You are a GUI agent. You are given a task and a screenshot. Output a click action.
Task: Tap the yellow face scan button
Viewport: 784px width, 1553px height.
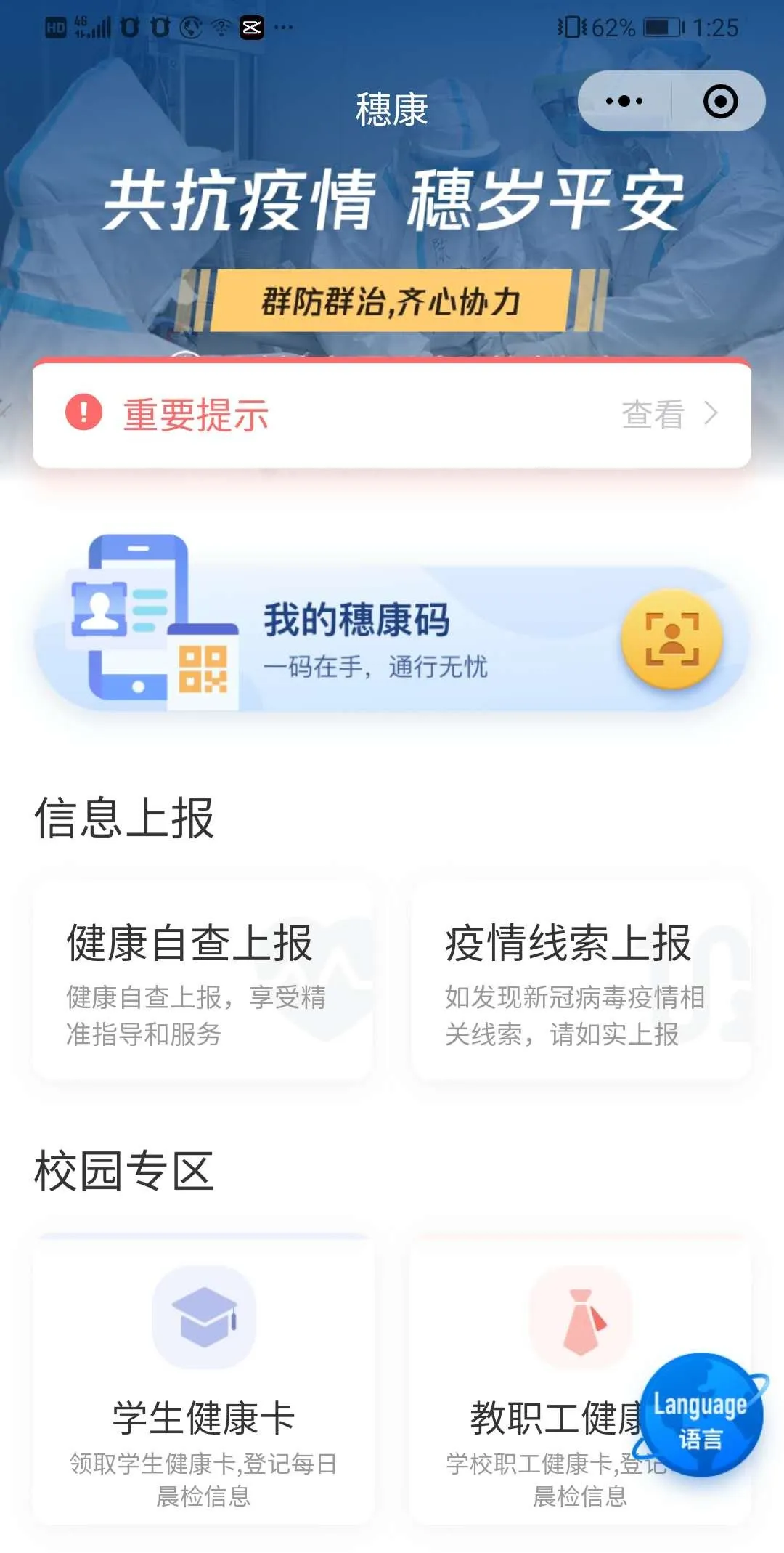(671, 639)
